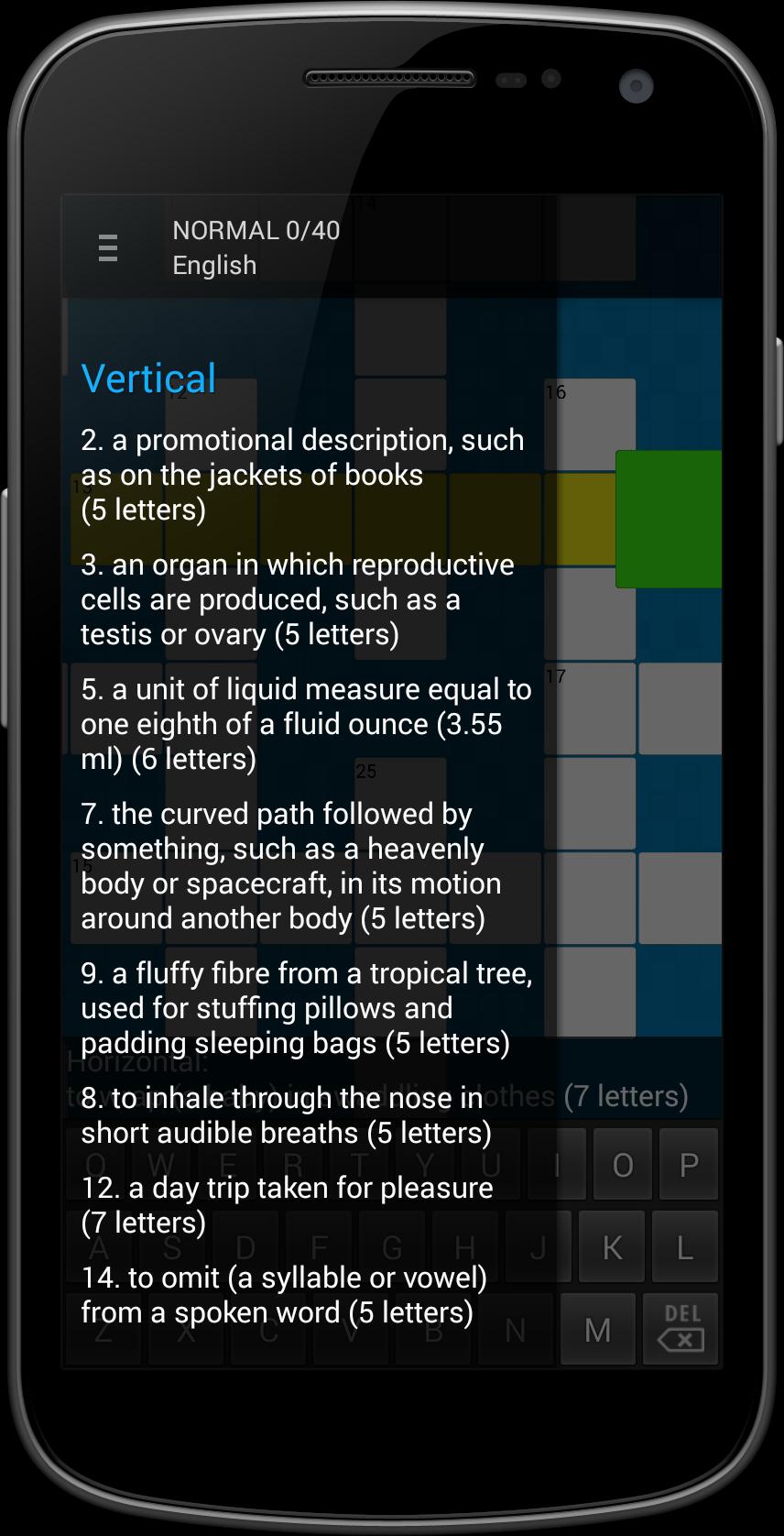The image size is (784, 1536).
Task: Type the letter P on the keyboard
Action: [x=688, y=1165]
